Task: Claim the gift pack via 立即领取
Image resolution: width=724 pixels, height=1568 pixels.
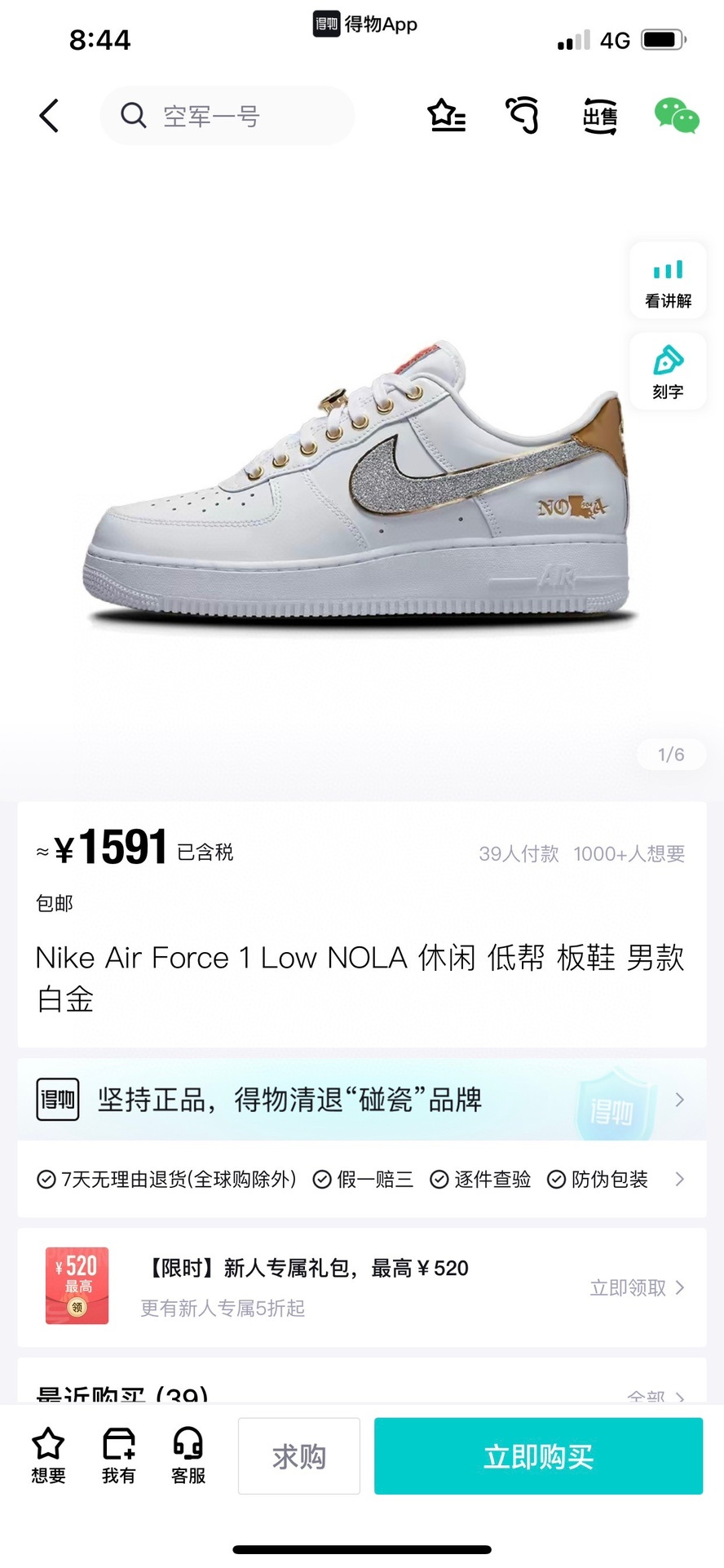Action: (x=636, y=1287)
